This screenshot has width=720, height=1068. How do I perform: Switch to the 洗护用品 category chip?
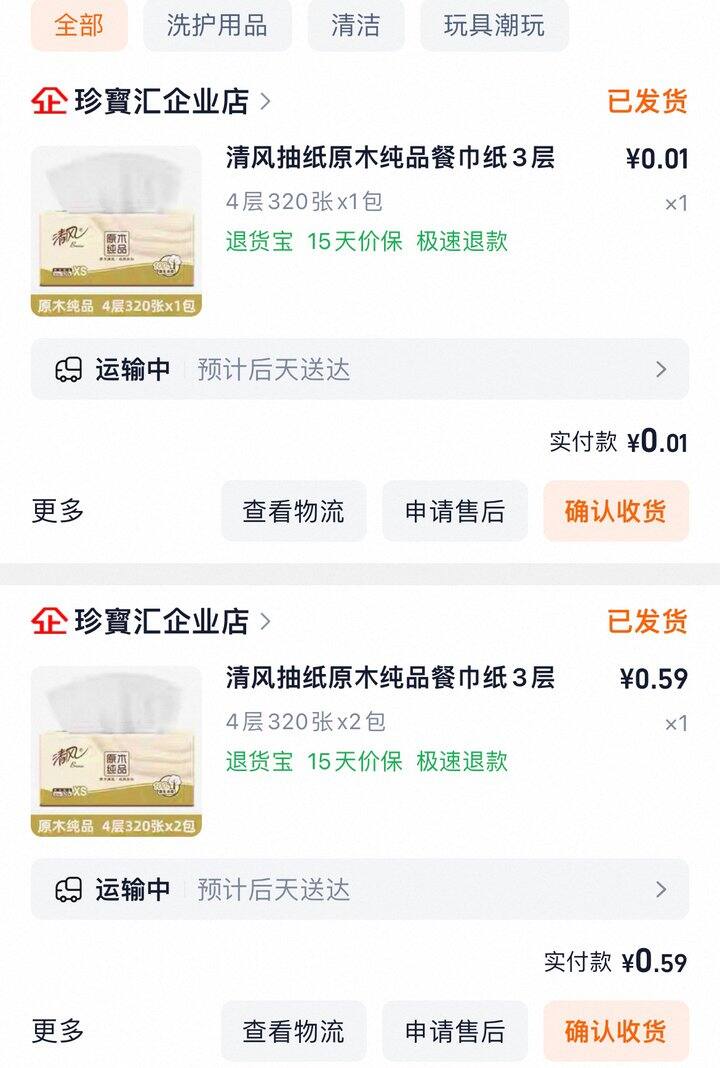pos(217,25)
